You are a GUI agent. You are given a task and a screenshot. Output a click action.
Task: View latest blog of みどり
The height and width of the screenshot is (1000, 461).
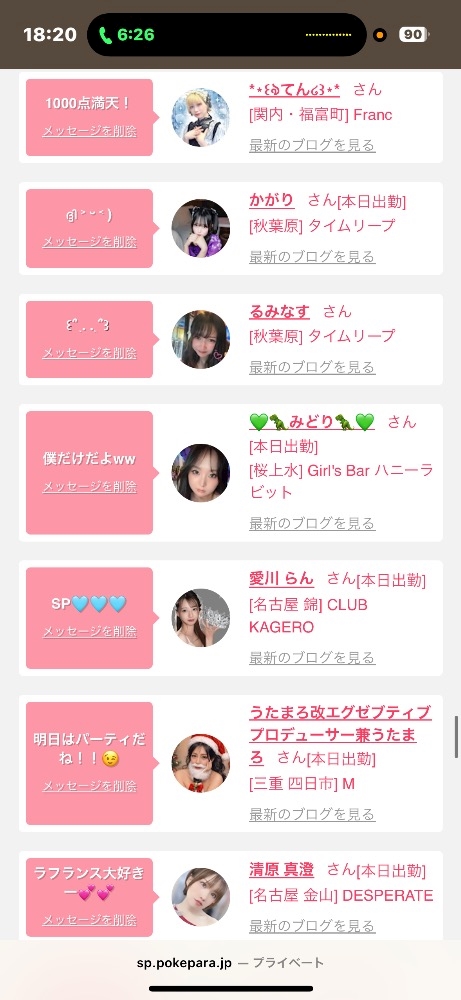pyautogui.click(x=312, y=524)
